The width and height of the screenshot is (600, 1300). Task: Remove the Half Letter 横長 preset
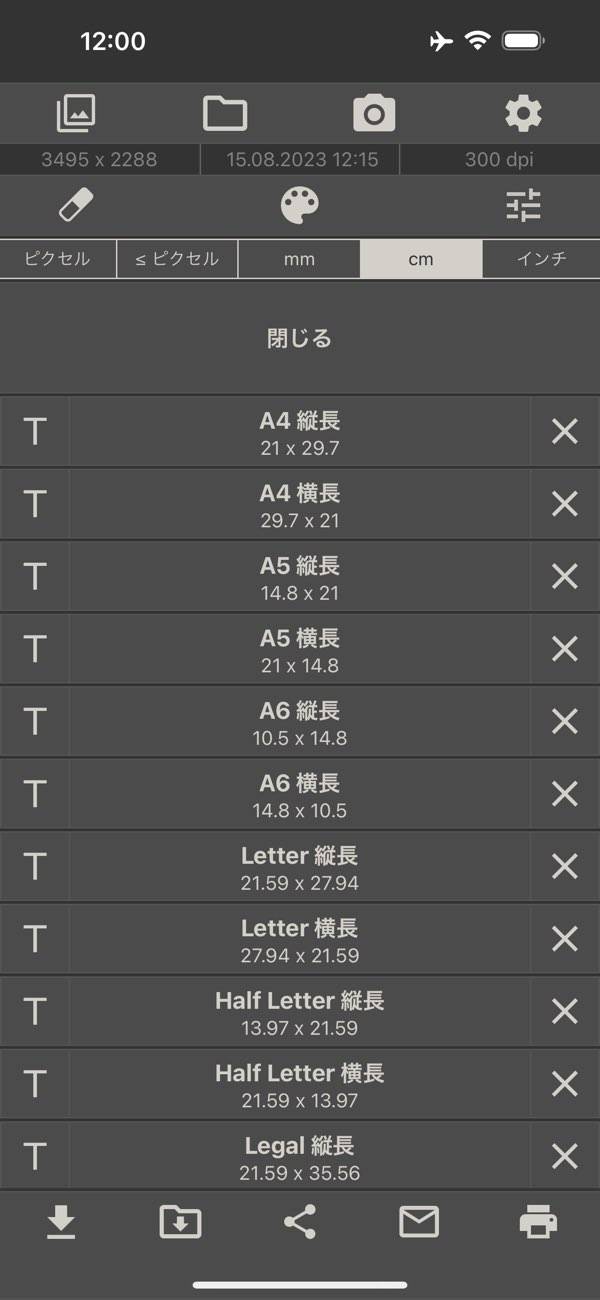[565, 1084]
